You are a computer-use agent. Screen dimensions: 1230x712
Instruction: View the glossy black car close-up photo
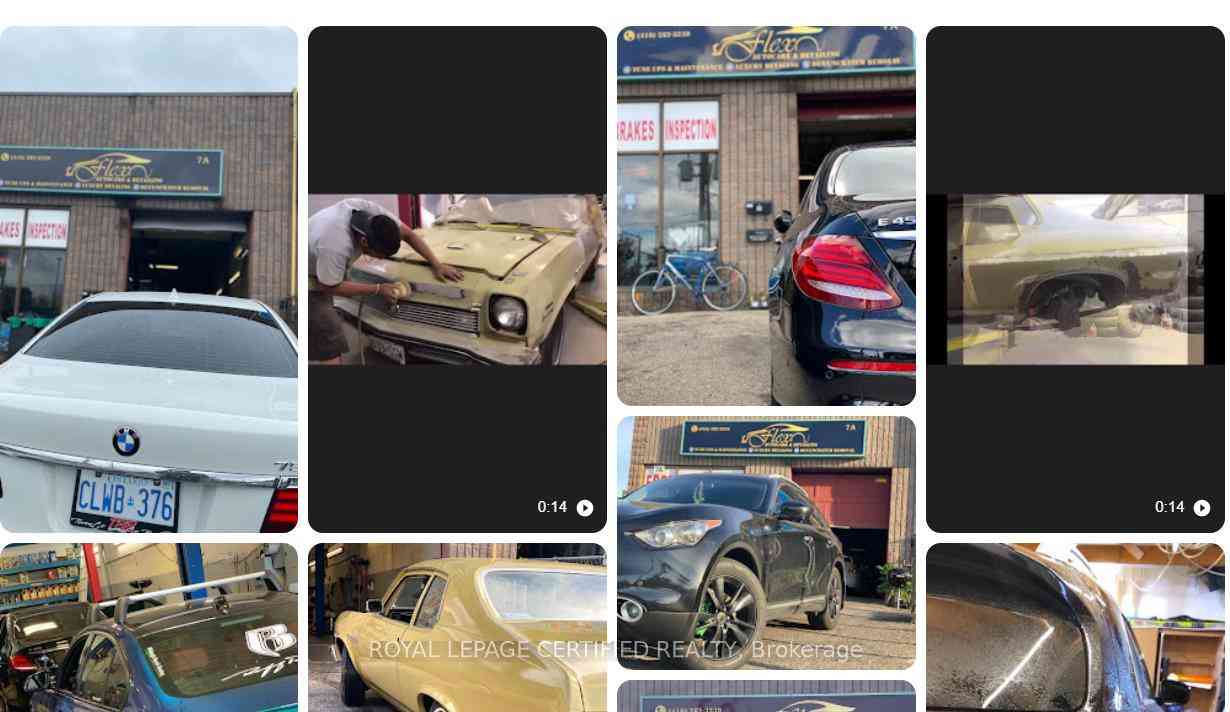coord(1075,628)
